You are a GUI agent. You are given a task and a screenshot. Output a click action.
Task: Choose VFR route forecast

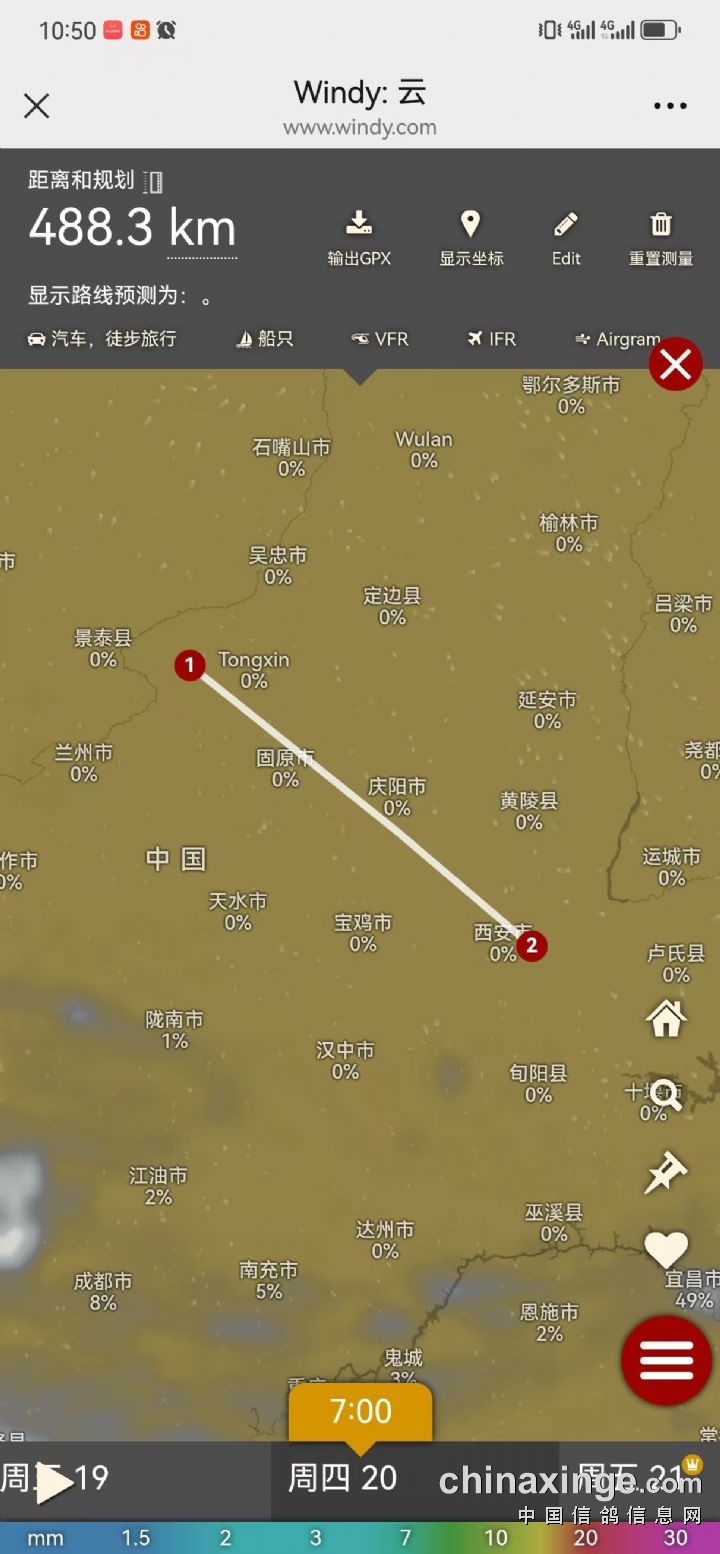click(380, 339)
